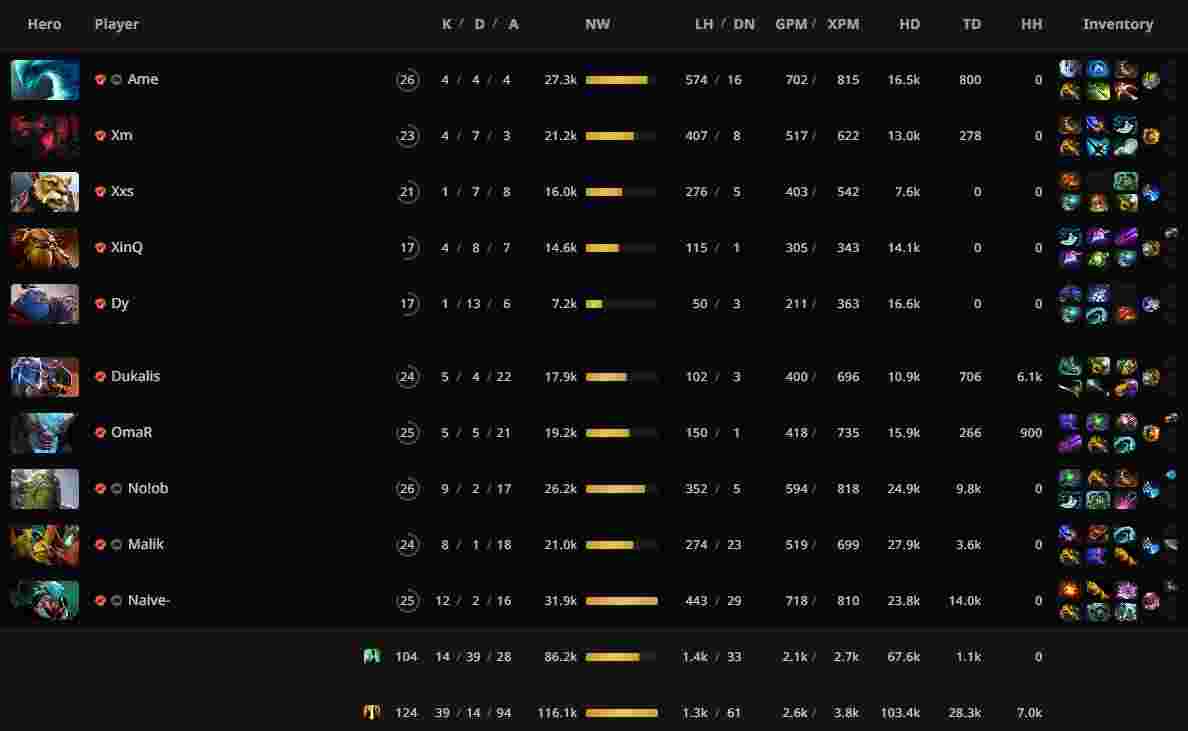The height and width of the screenshot is (731, 1188).
Task: Tap the hero portrait in Ame's row
Action: pyautogui.click(x=45, y=80)
